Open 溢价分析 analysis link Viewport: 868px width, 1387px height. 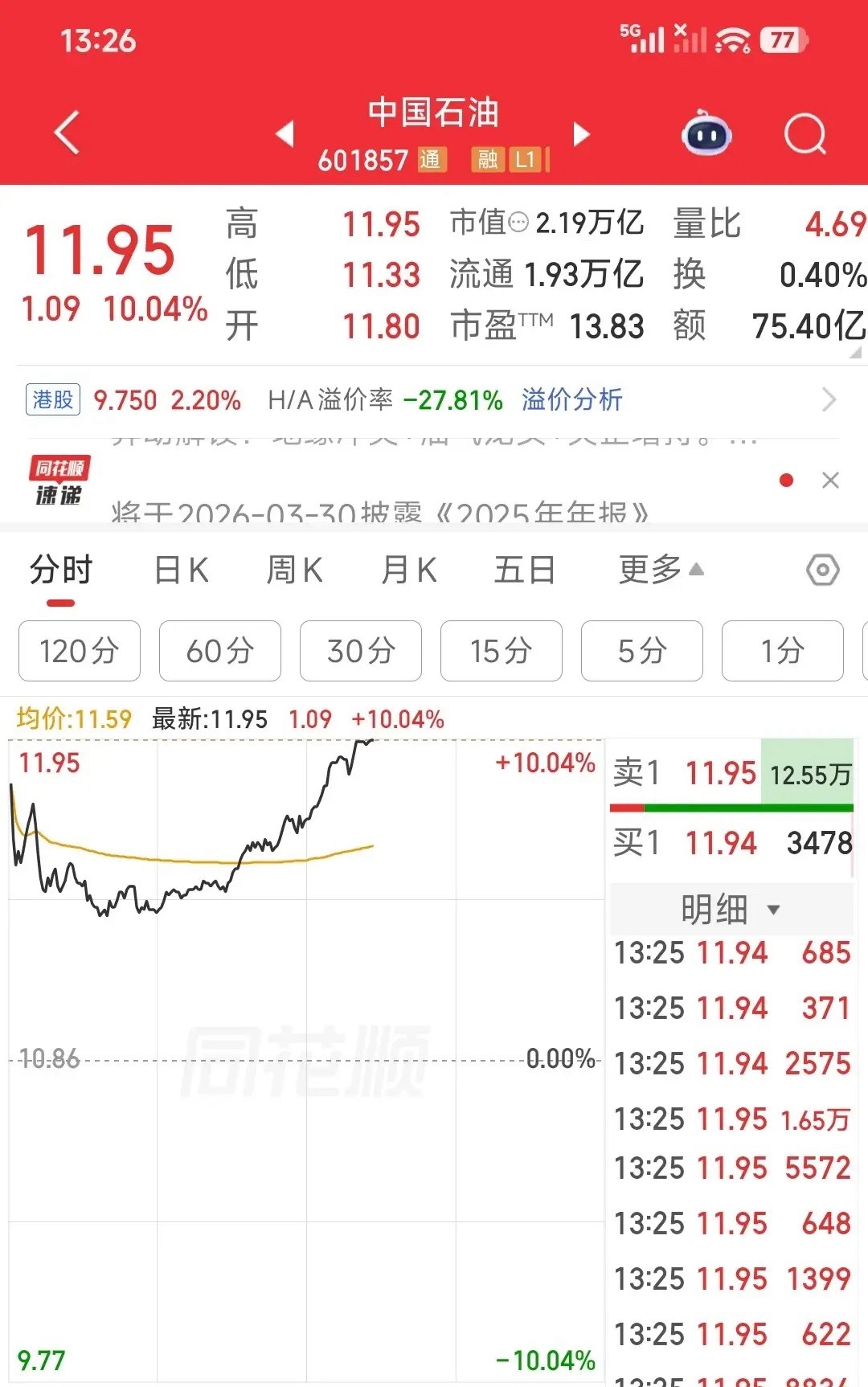(x=571, y=399)
